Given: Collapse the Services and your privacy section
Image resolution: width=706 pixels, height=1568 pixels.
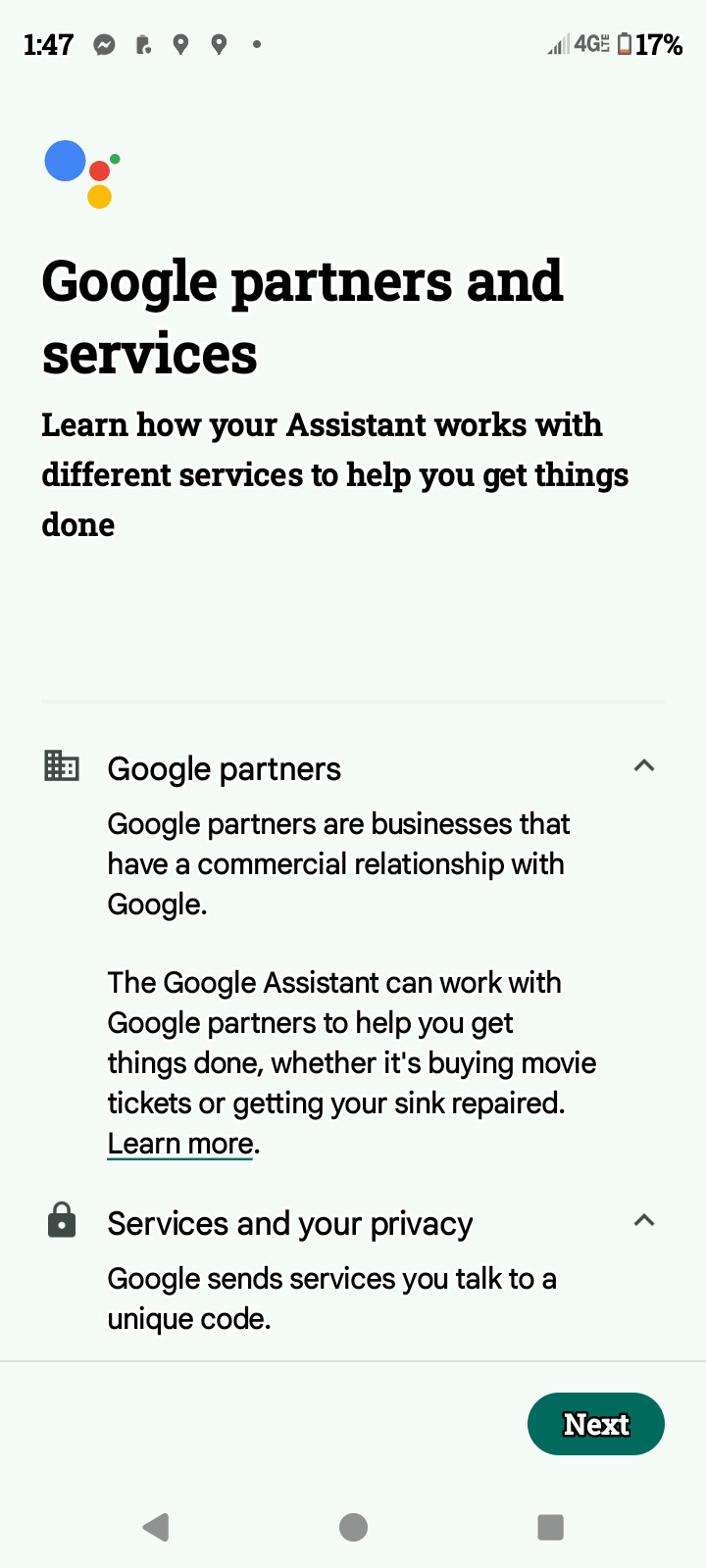Looking at the screenshot, I should pyautogui.click(x=644, y=1221).
